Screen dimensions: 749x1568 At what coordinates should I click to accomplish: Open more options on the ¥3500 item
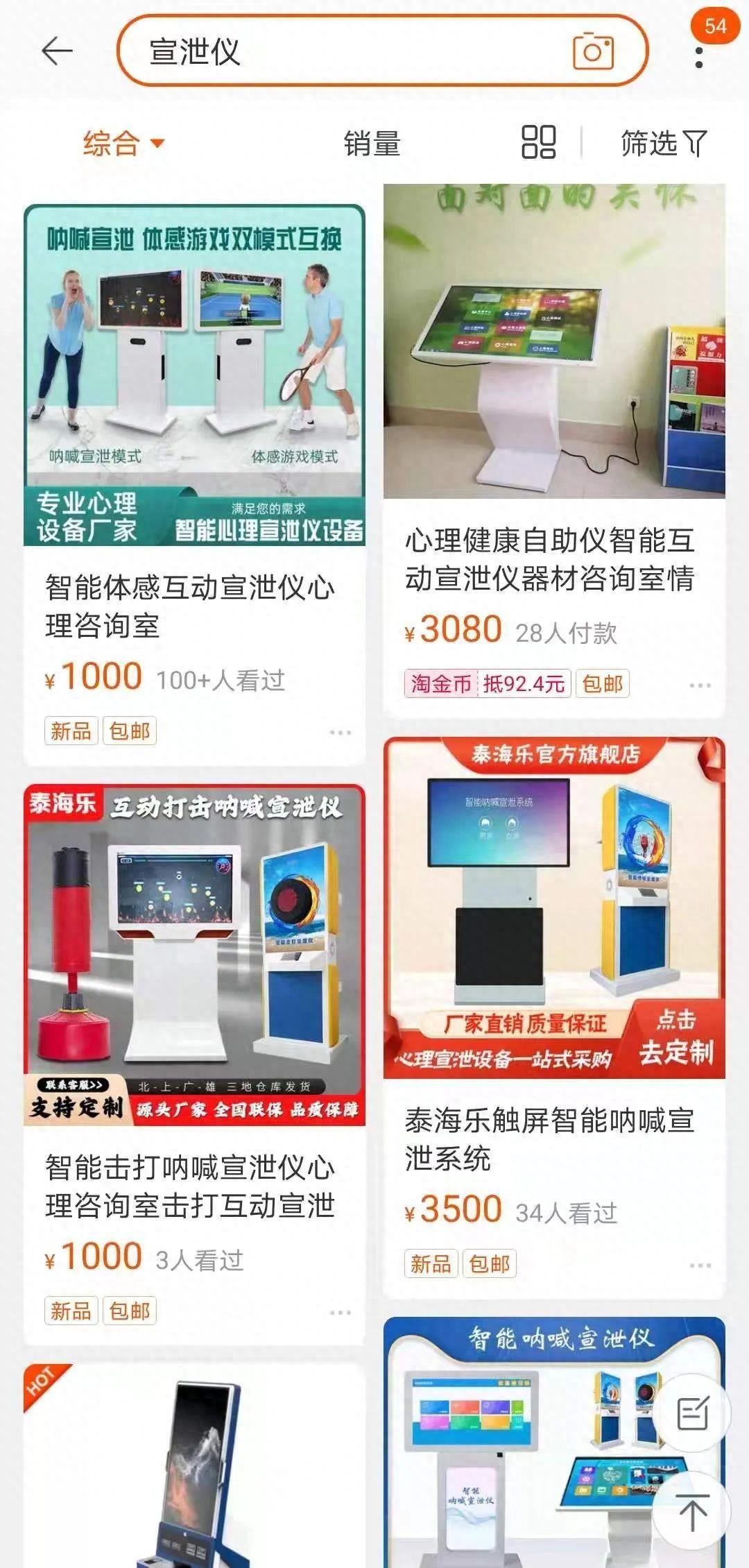click(x=700, y=1265)
